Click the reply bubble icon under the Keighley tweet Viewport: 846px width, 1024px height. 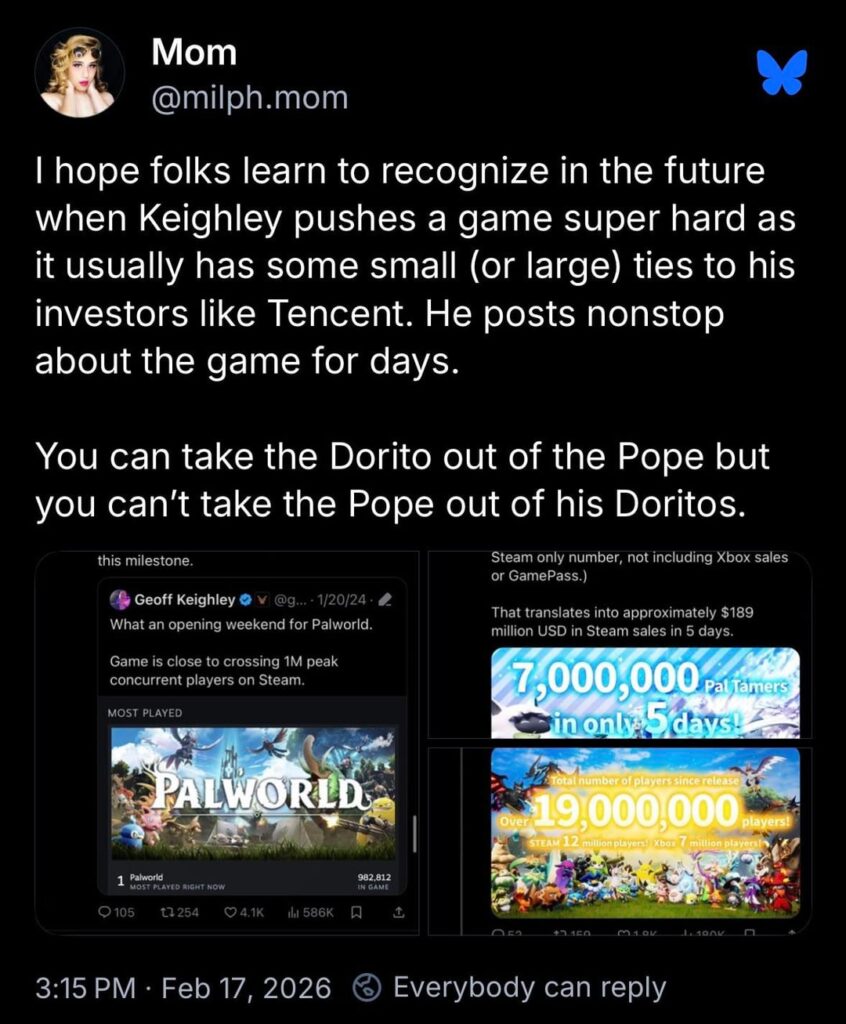click(x=105, y=912)
